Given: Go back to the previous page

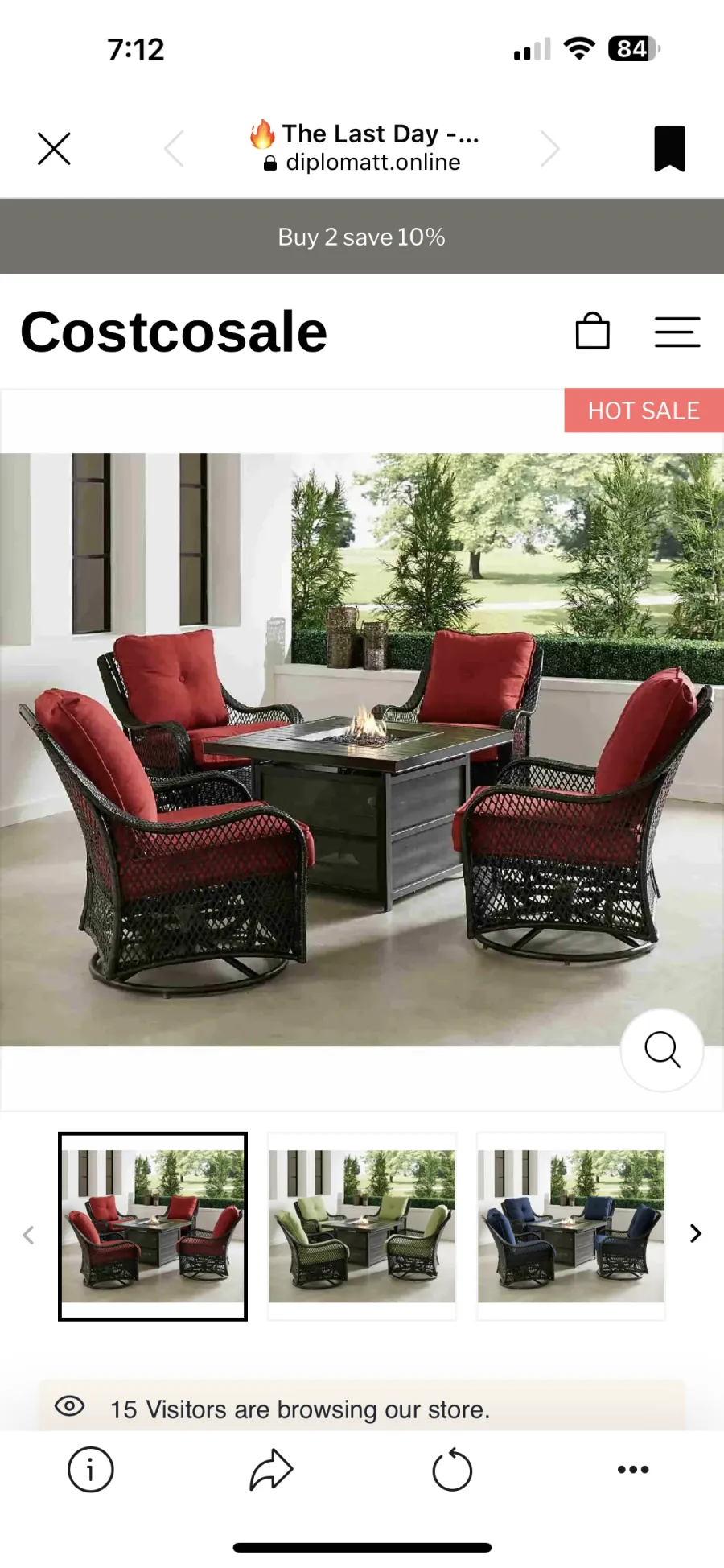Looking at the screenshot, I should [175, 149].
